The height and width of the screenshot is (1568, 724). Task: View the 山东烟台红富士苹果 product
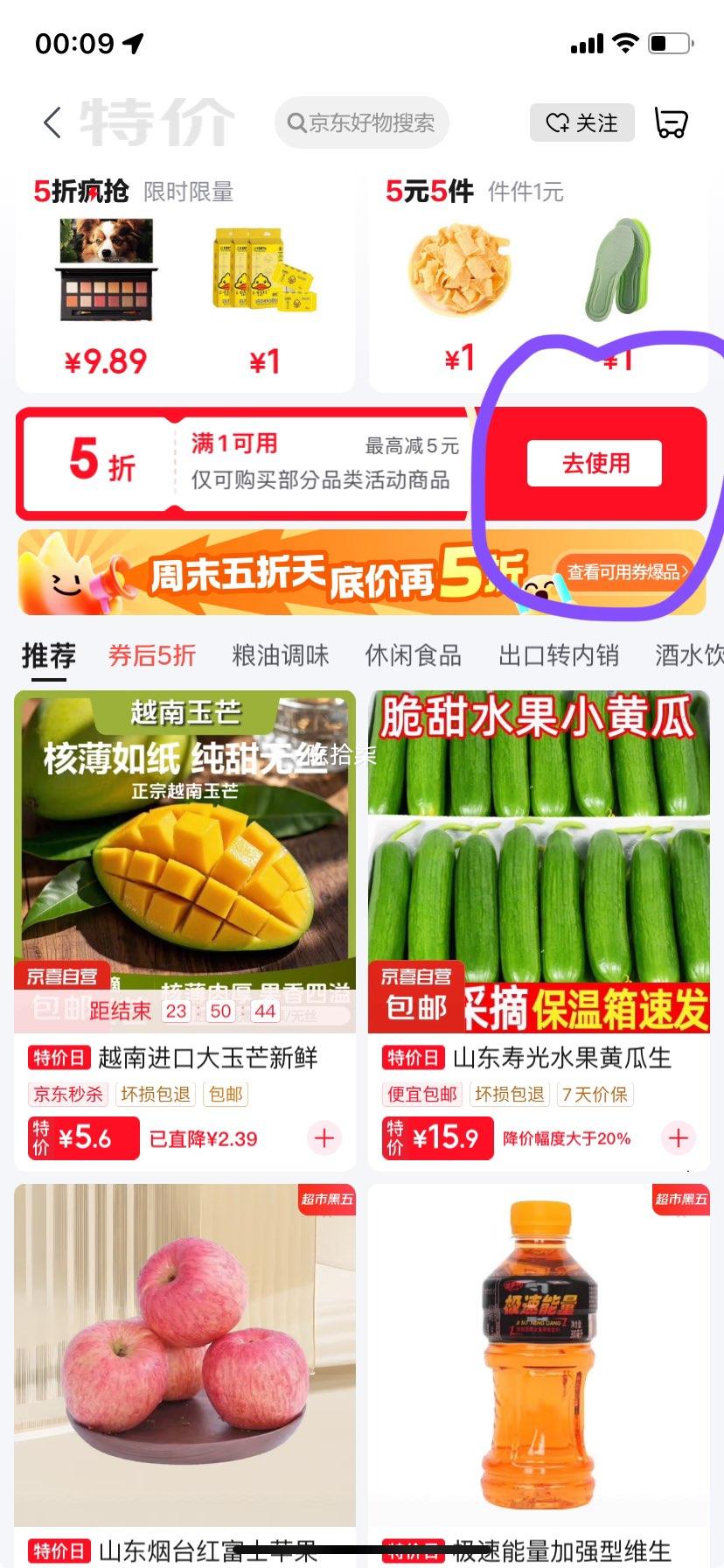(184, 1356)
